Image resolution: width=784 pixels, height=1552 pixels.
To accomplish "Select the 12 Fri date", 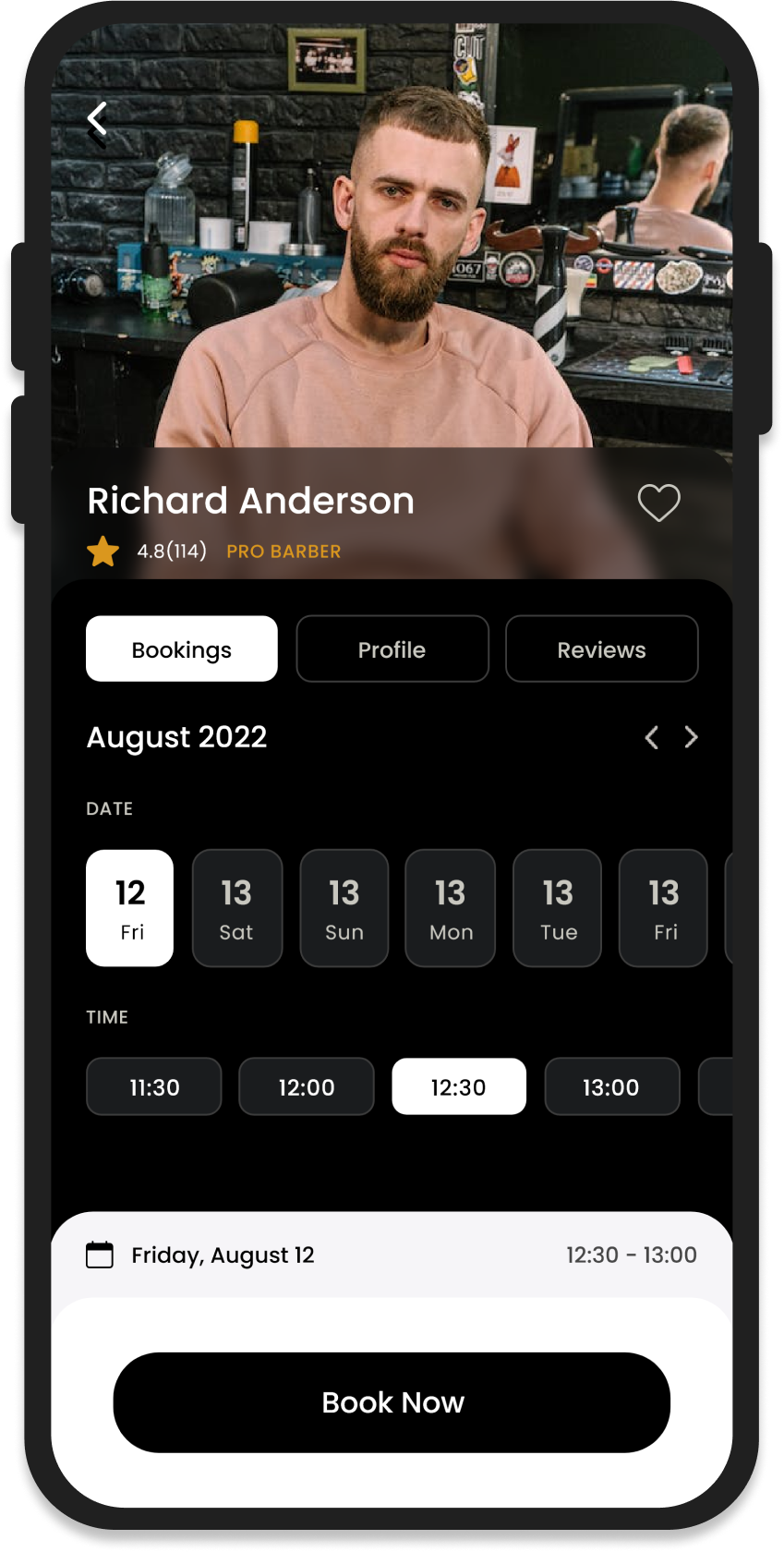I will point(130,908).
